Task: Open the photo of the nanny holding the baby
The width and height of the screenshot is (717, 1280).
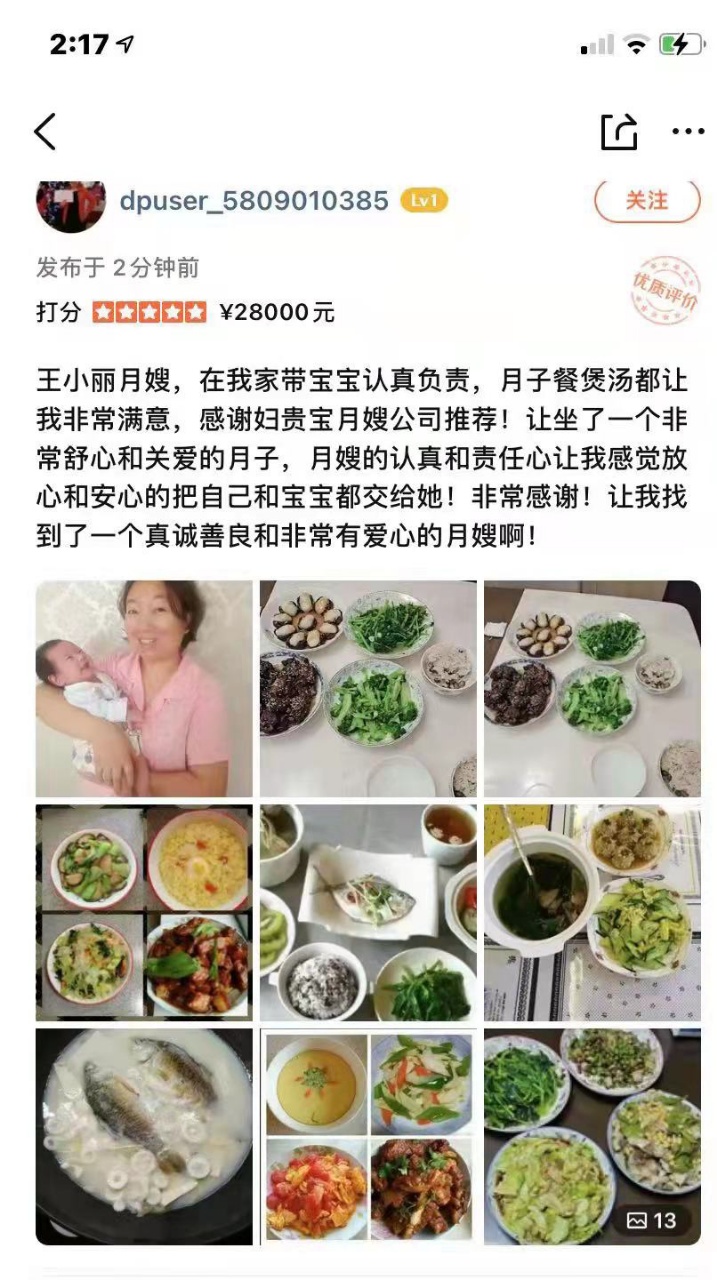Action: coord(144,688)
